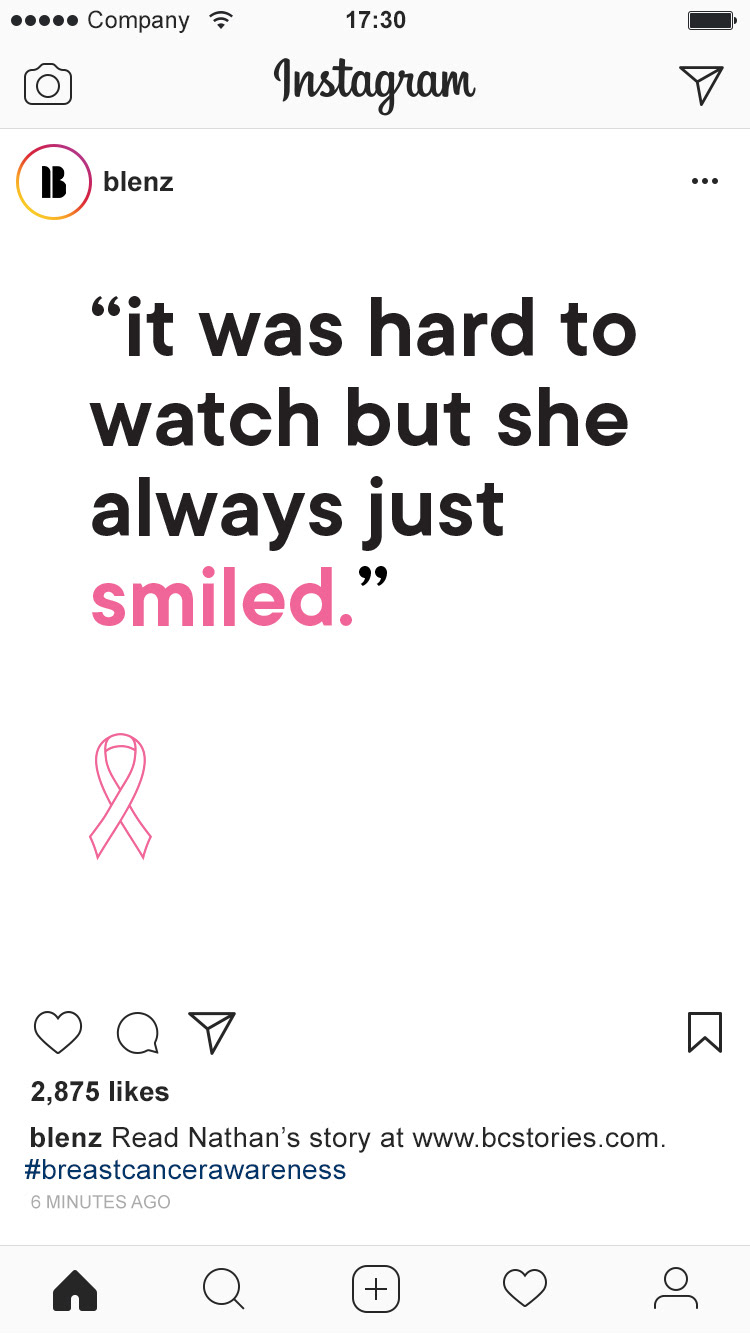Open the camera icon in the header
750x1334 pixels.
pos(48,85)
